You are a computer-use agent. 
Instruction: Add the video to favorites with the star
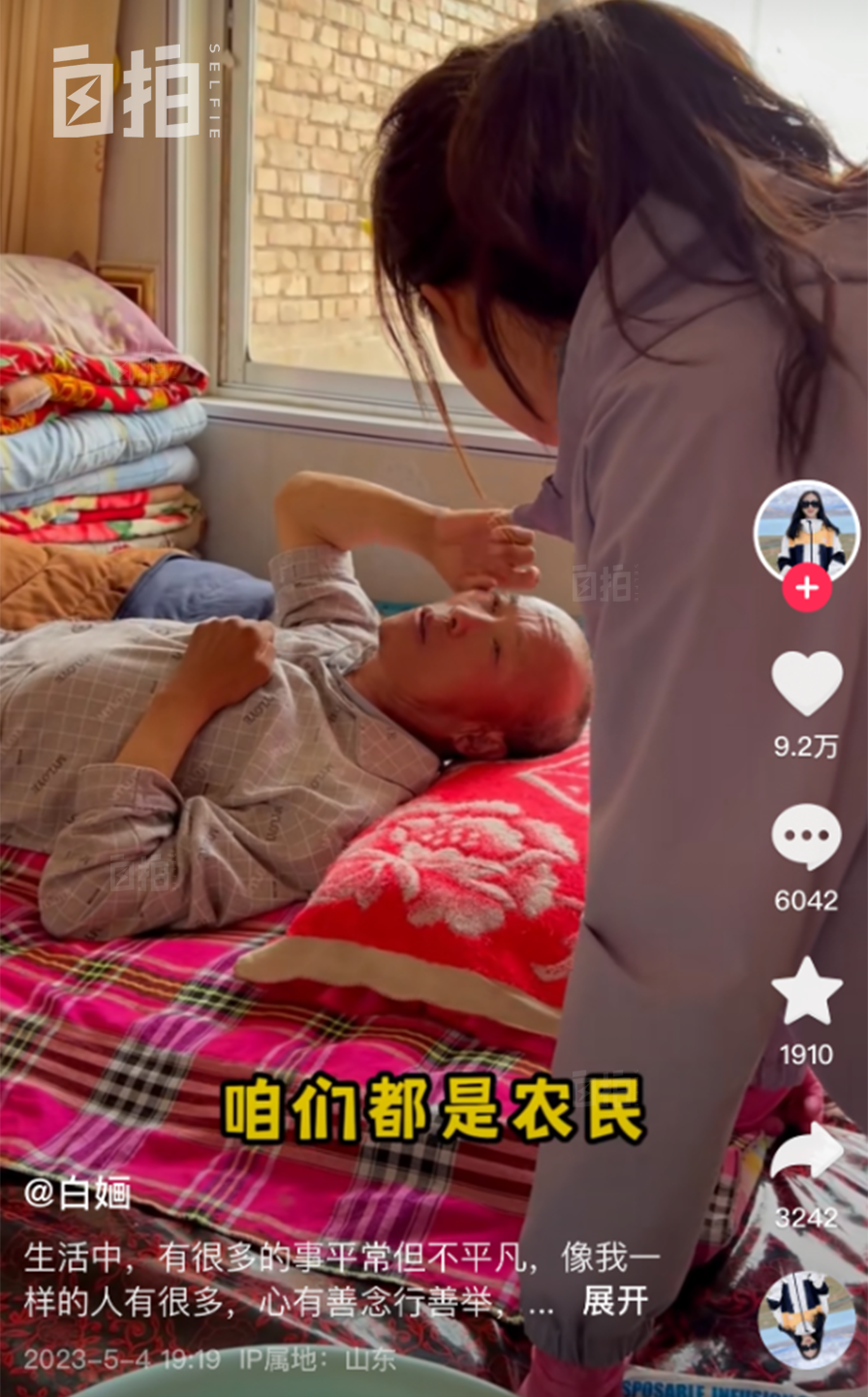[x=807, y=991]
